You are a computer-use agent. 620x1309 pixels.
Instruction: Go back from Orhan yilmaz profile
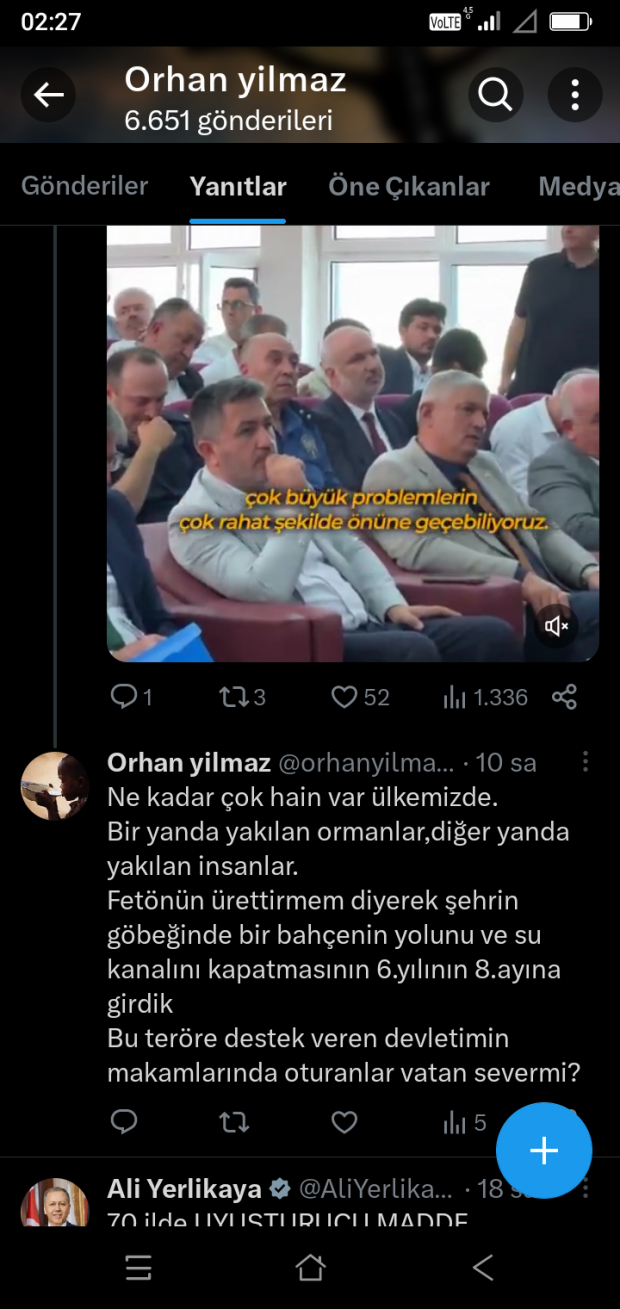tap(48, 95)
